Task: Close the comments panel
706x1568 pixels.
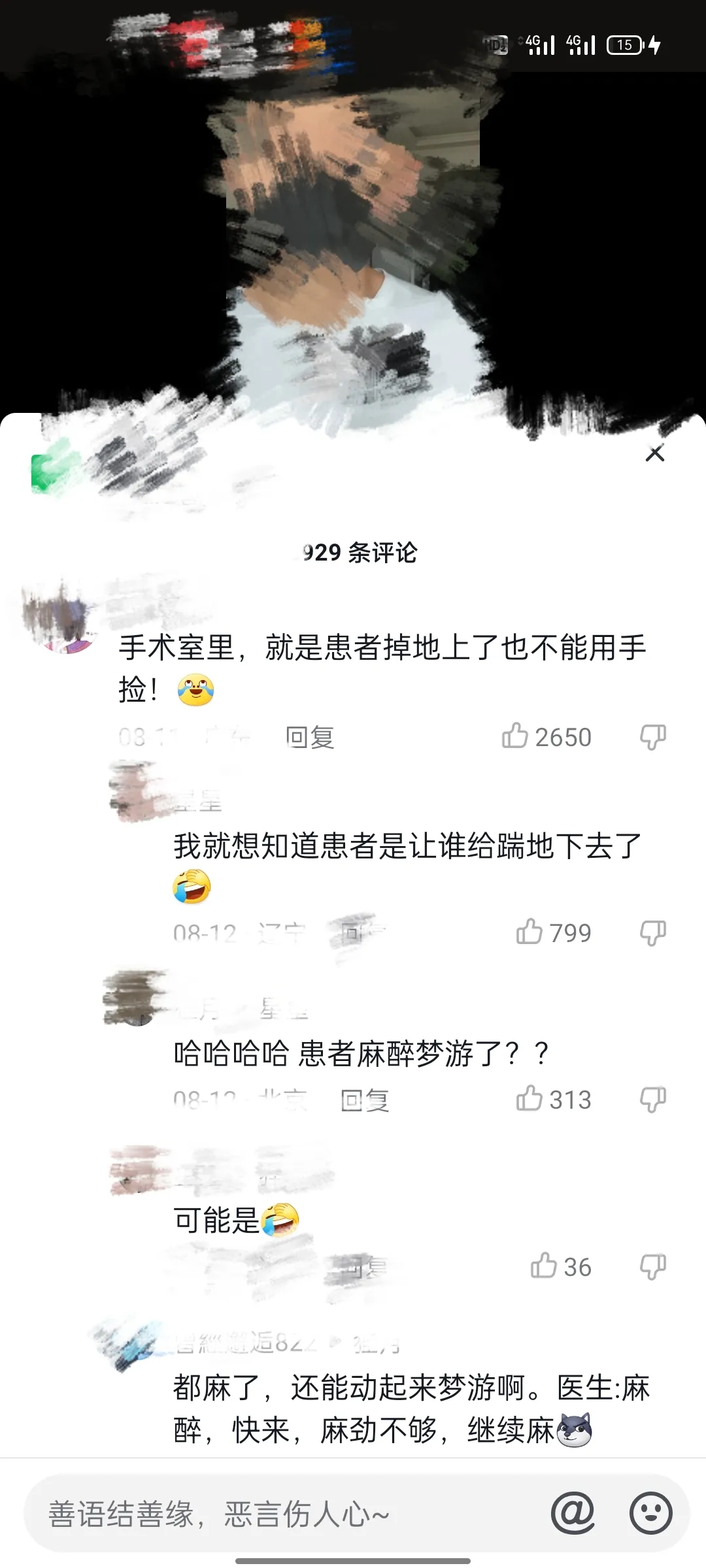Action: pyautogui.click(x=655, y=453)
